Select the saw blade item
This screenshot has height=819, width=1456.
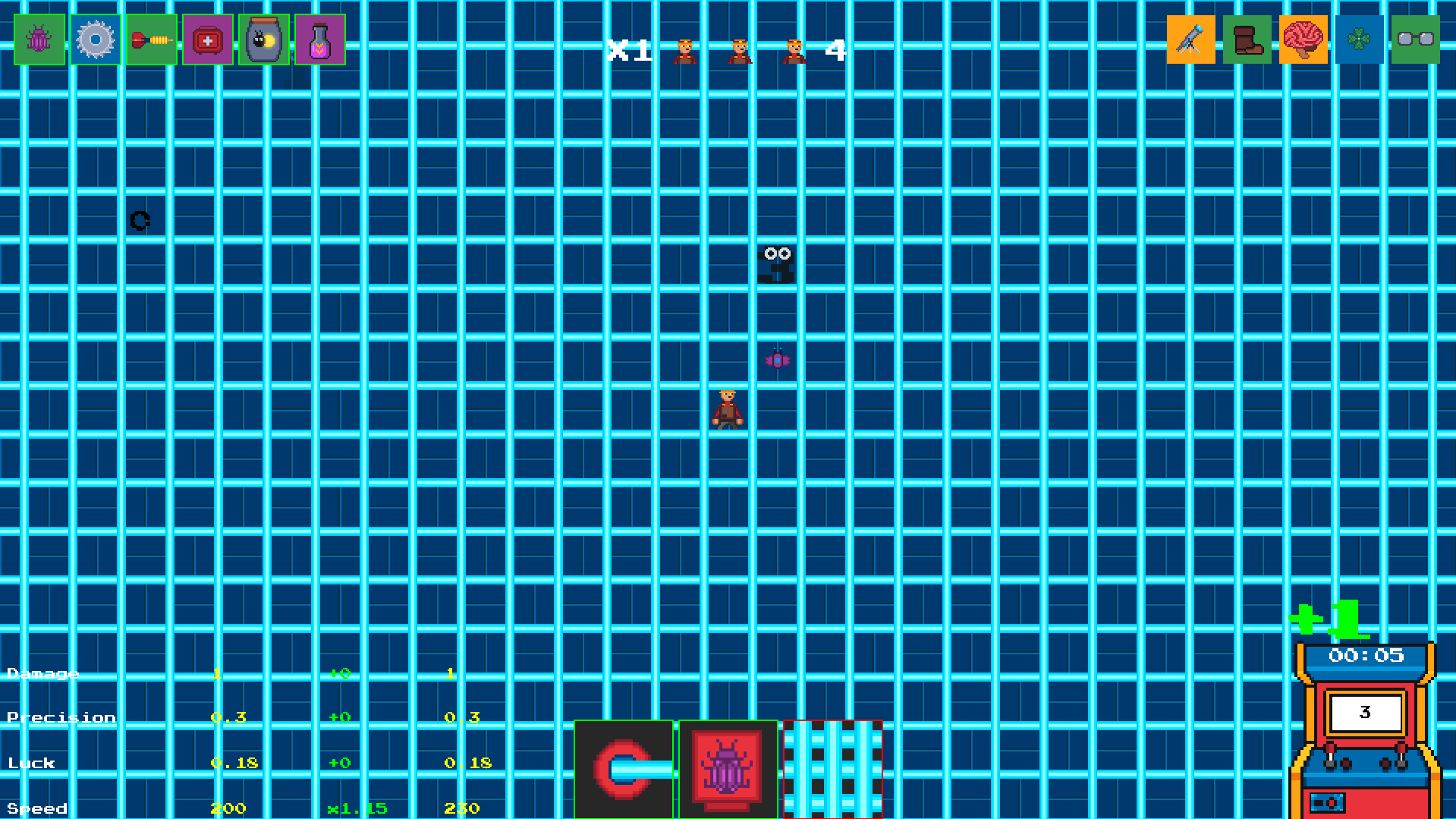tap(96, 39)
